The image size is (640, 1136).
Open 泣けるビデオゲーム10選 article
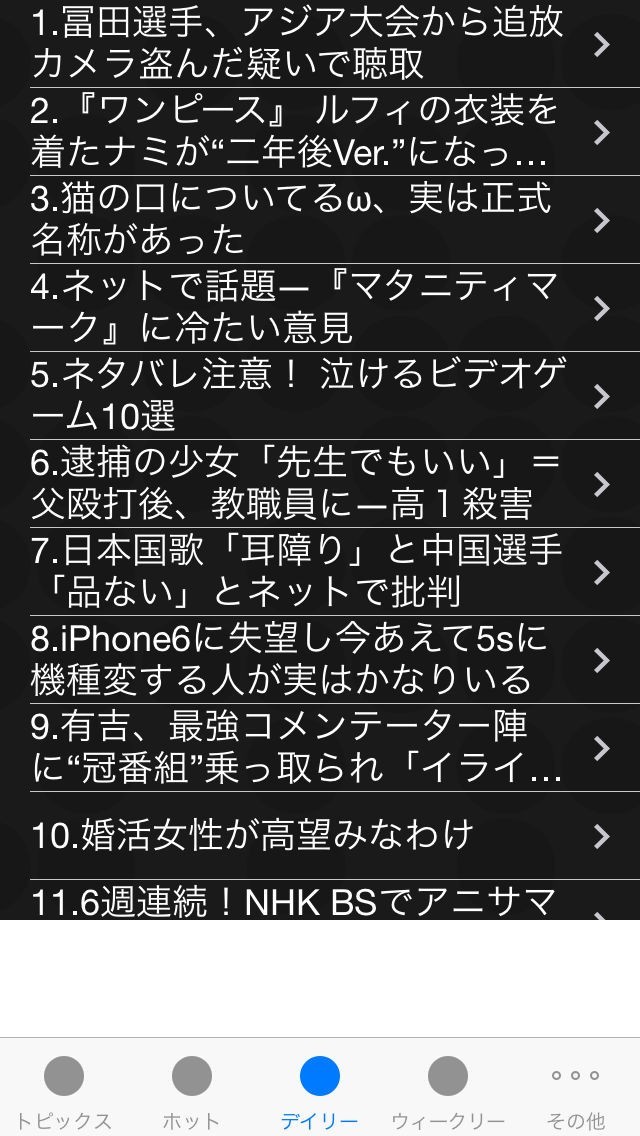tap(320, 396)
